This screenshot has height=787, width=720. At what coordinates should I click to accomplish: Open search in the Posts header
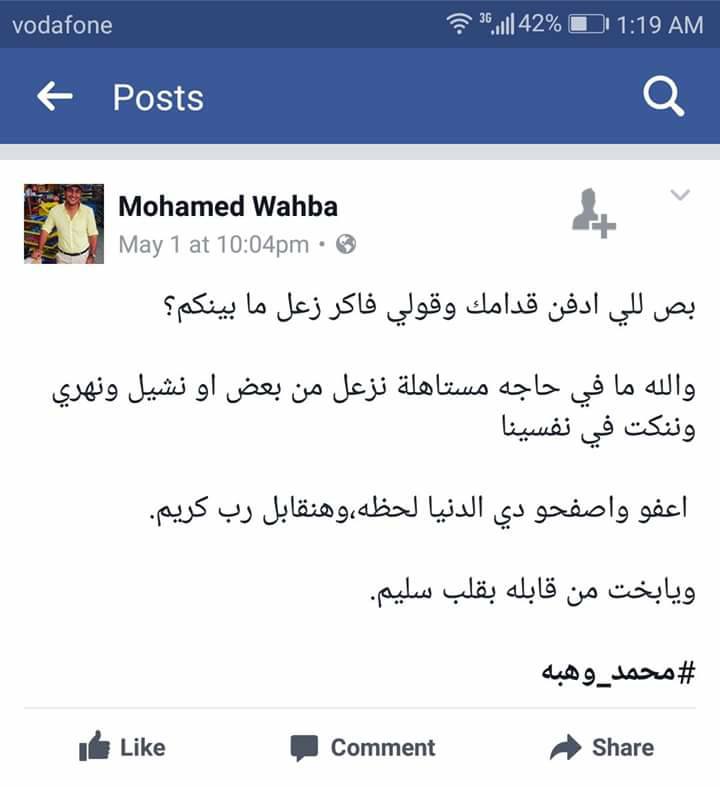tap(662, 97)
